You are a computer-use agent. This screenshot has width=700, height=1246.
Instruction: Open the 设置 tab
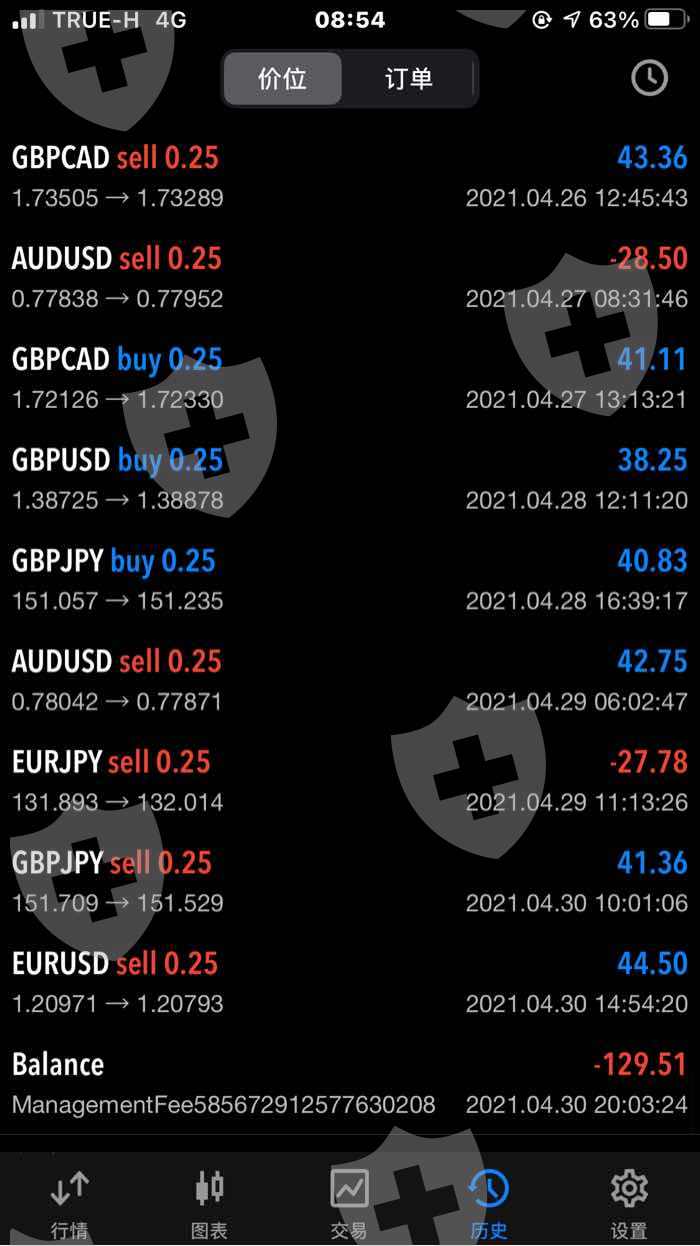pos(629,1203)
